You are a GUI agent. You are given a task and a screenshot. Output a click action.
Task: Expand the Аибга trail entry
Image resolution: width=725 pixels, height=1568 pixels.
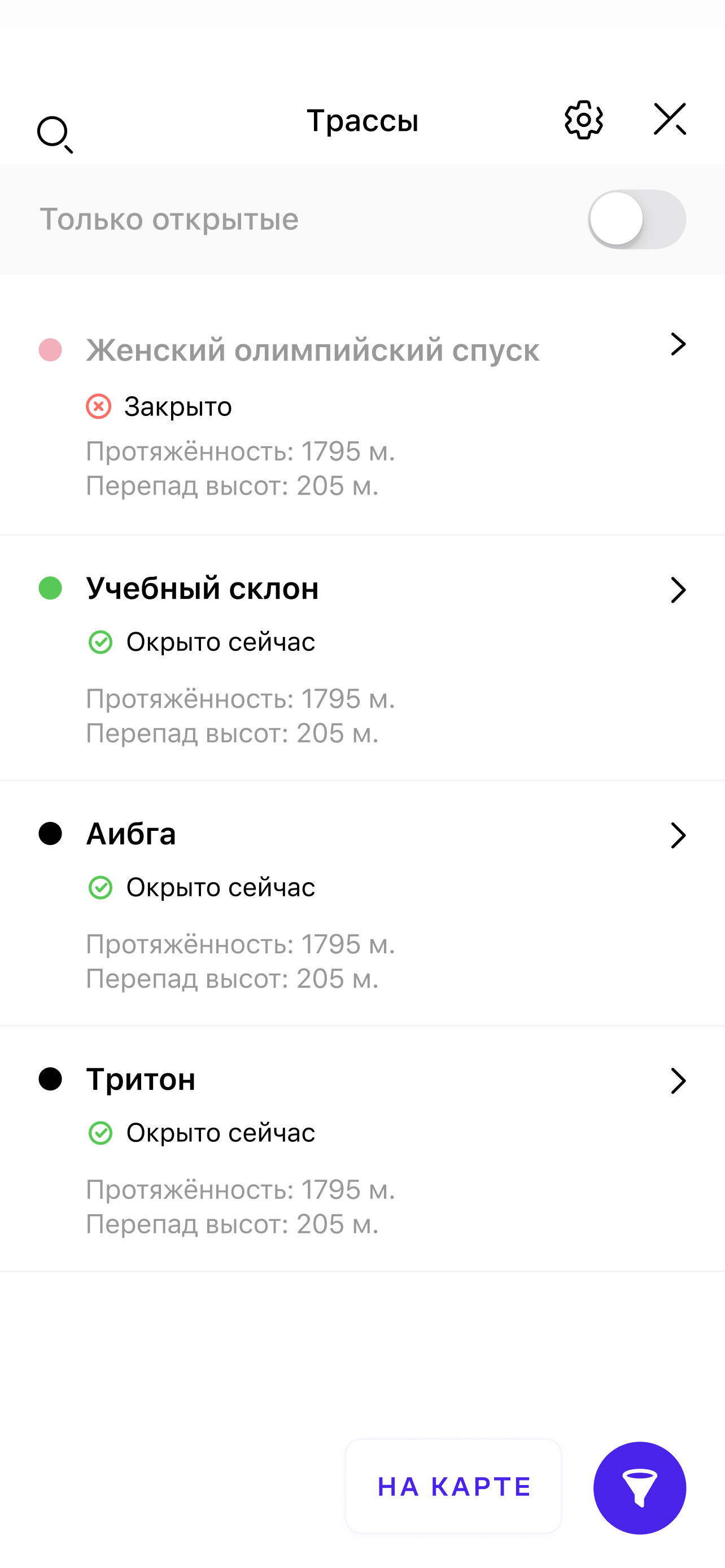678,836
